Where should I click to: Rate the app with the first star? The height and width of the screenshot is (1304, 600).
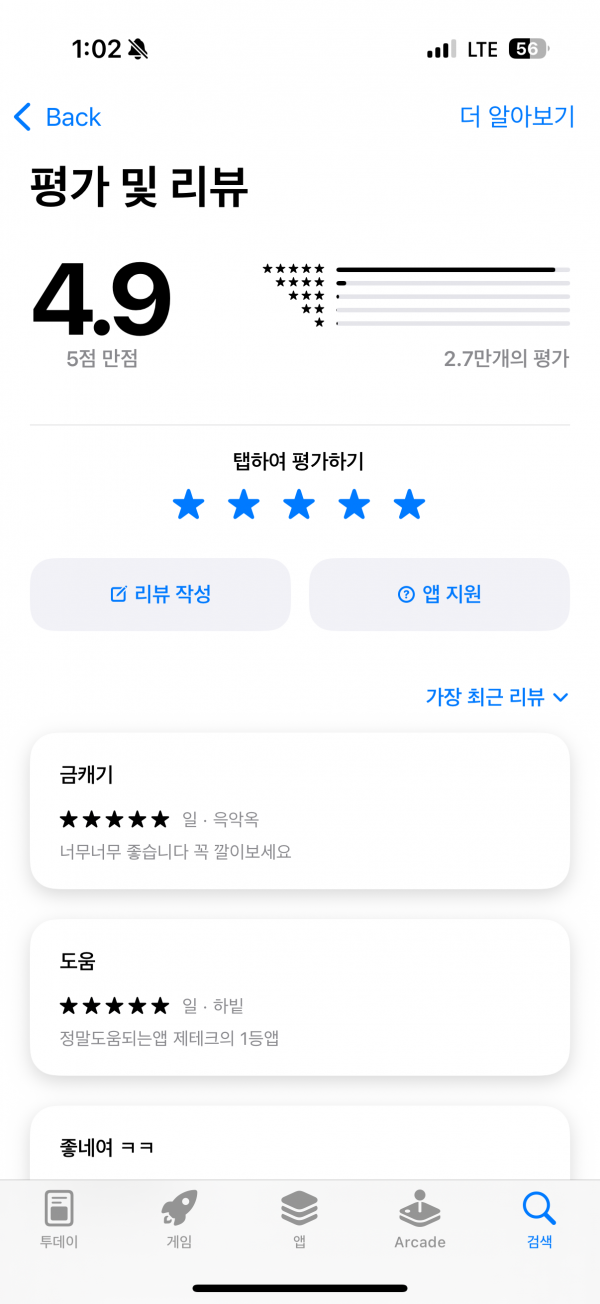(188, 505)
